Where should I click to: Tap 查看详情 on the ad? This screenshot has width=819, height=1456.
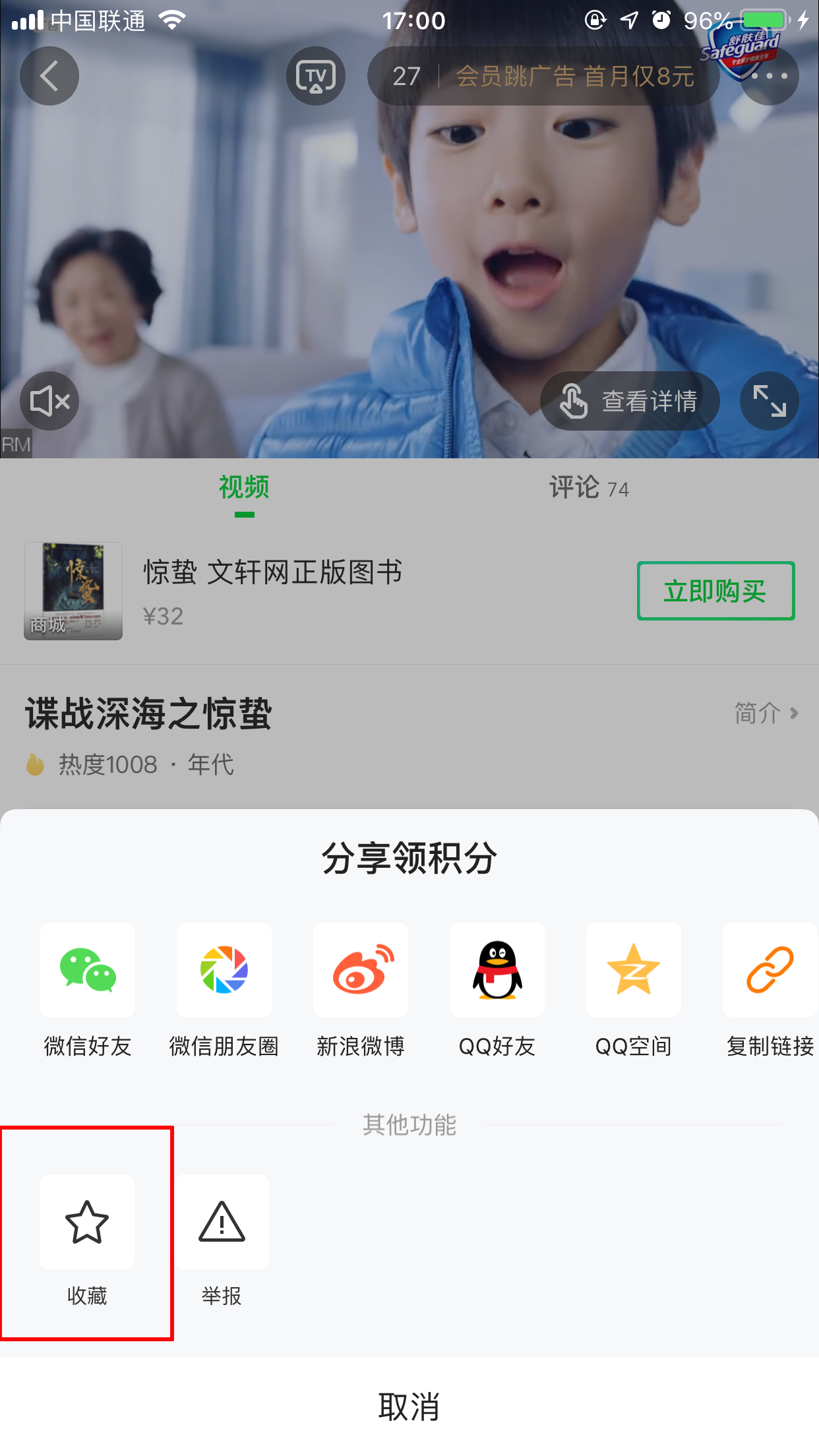pyautogui.click(x=630, y=401)
